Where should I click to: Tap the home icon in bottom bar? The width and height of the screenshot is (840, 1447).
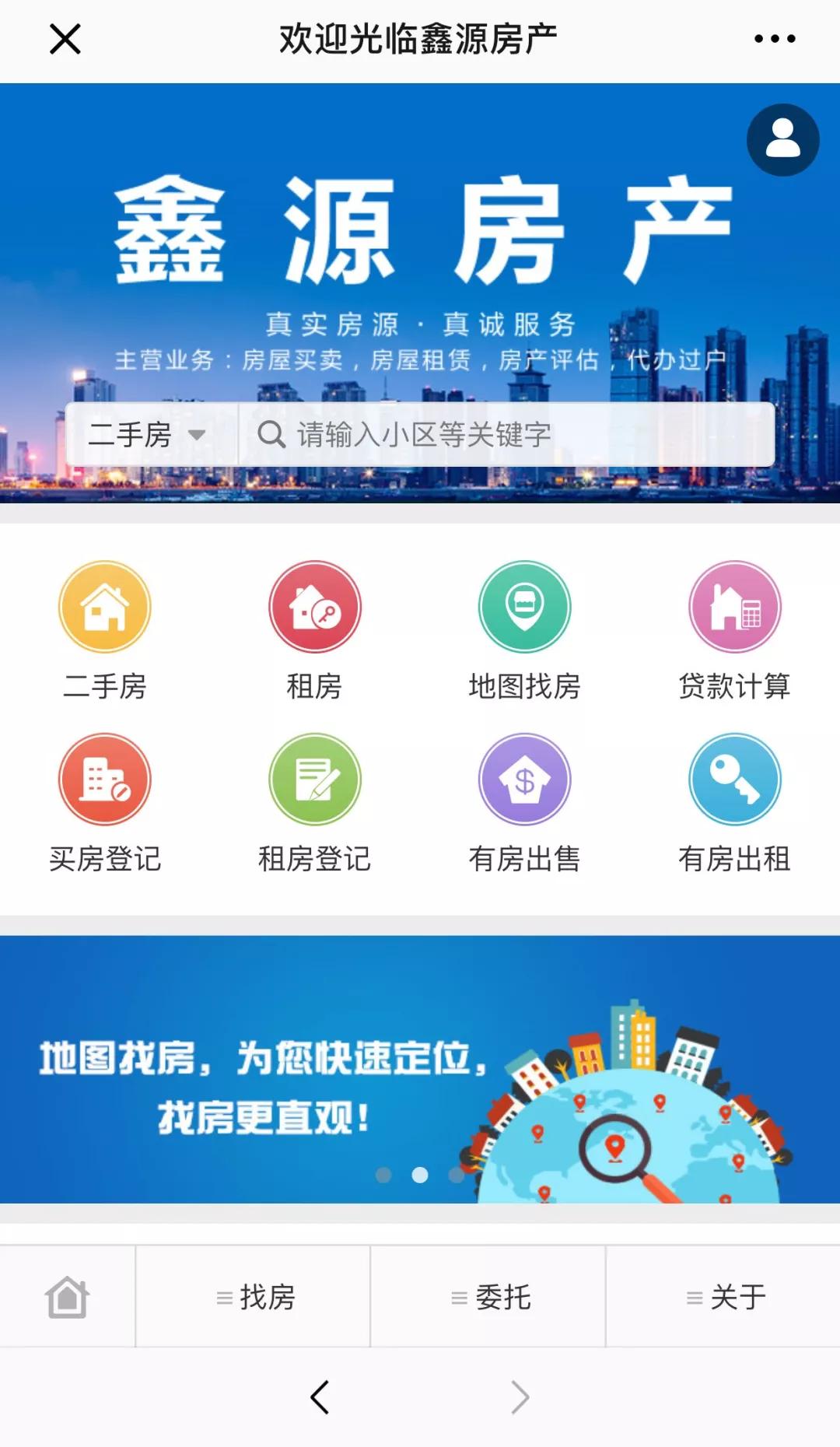click(68, 1295)
